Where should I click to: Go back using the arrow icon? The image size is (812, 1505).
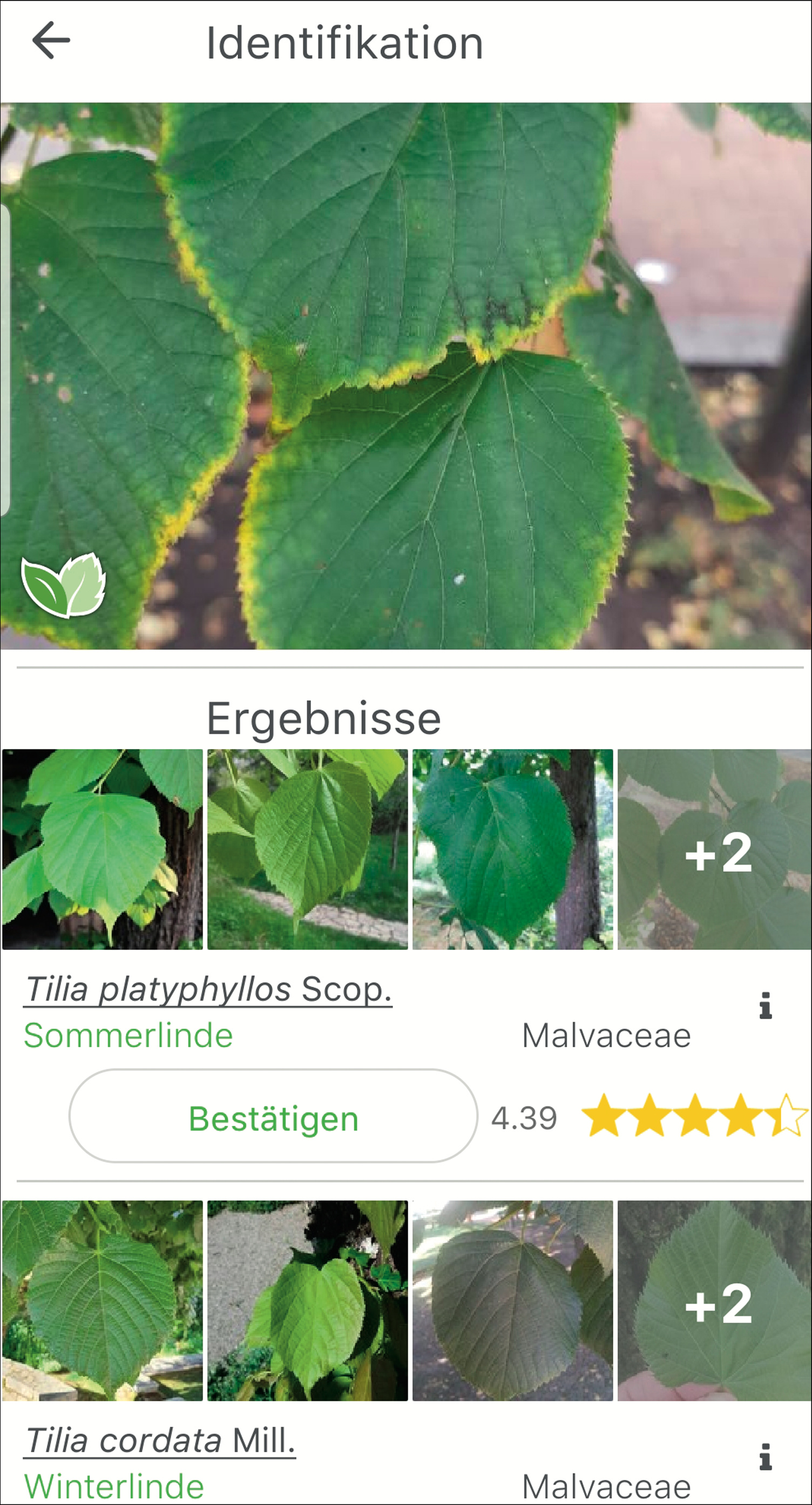click(x=51, y=41)
